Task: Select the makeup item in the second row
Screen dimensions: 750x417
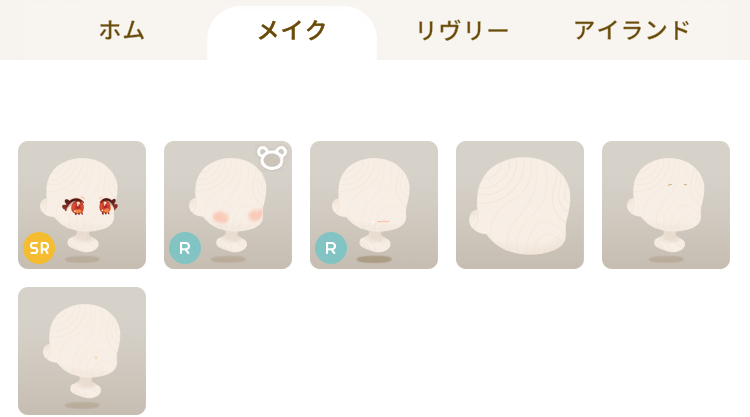Action: (82, 351)
